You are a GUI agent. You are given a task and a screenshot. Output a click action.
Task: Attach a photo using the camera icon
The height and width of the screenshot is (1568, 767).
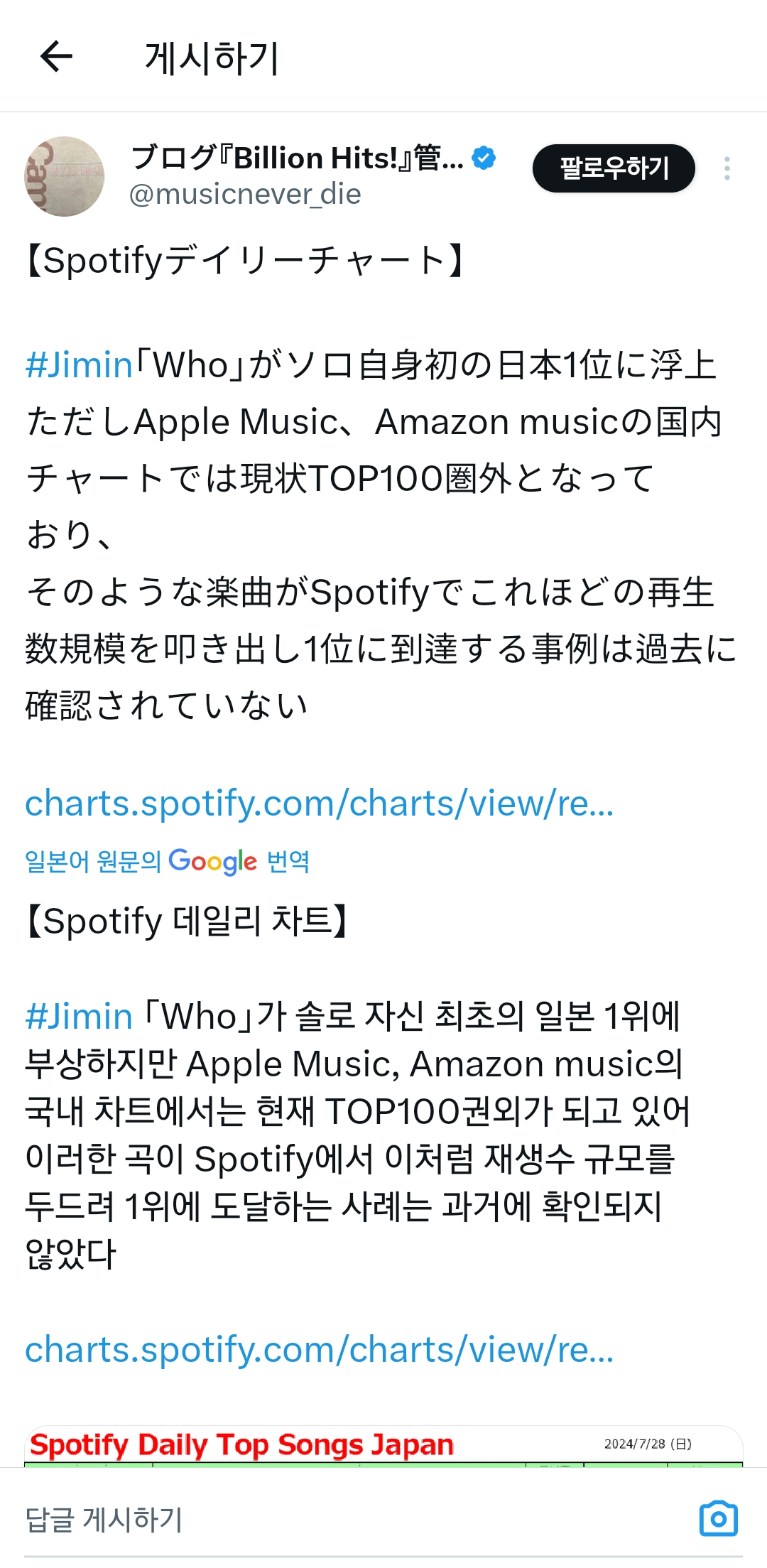pos(718,1519)
